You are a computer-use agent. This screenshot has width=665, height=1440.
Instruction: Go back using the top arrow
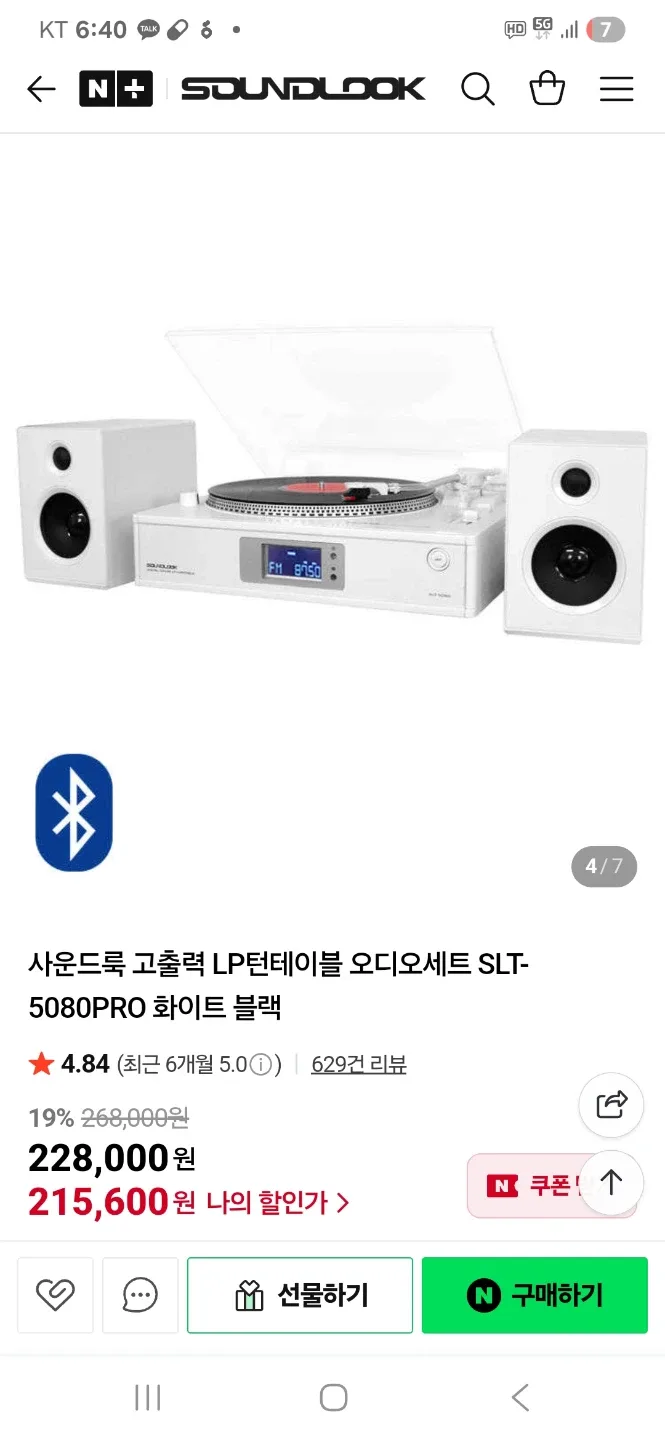click(x=41, y=90)
